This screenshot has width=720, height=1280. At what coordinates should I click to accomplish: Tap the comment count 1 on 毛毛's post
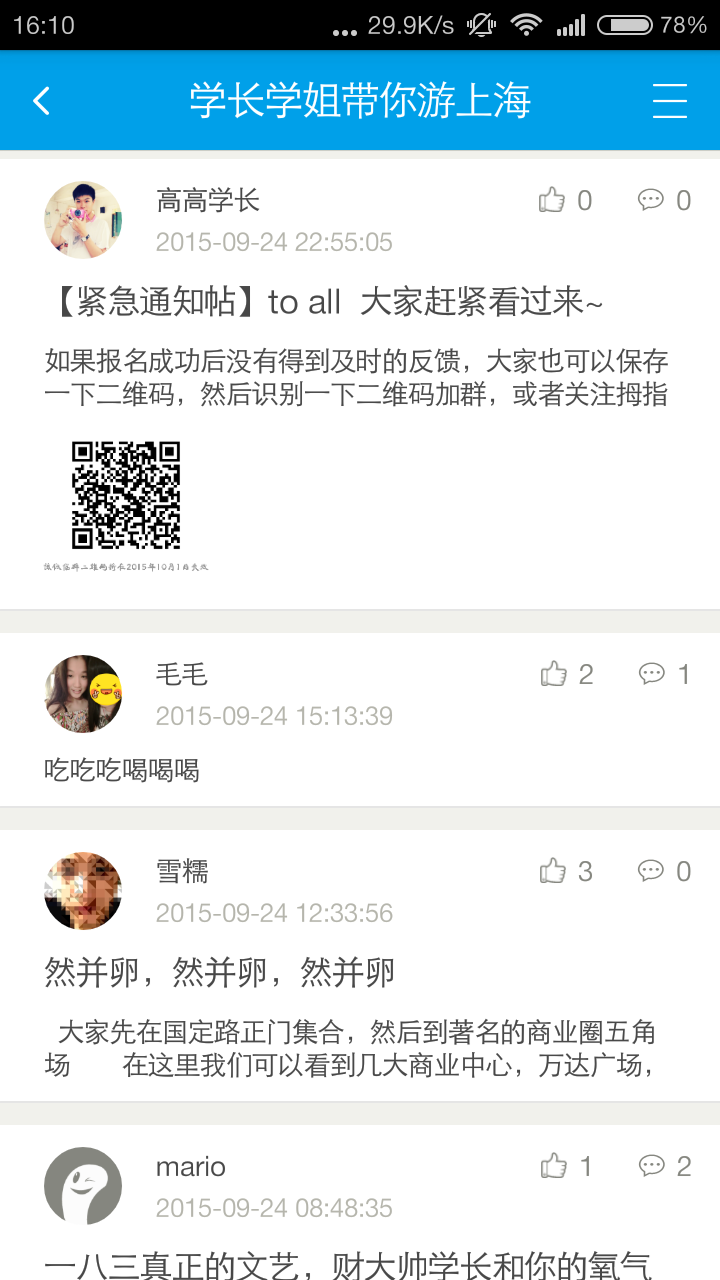click(x=684, y=674)
